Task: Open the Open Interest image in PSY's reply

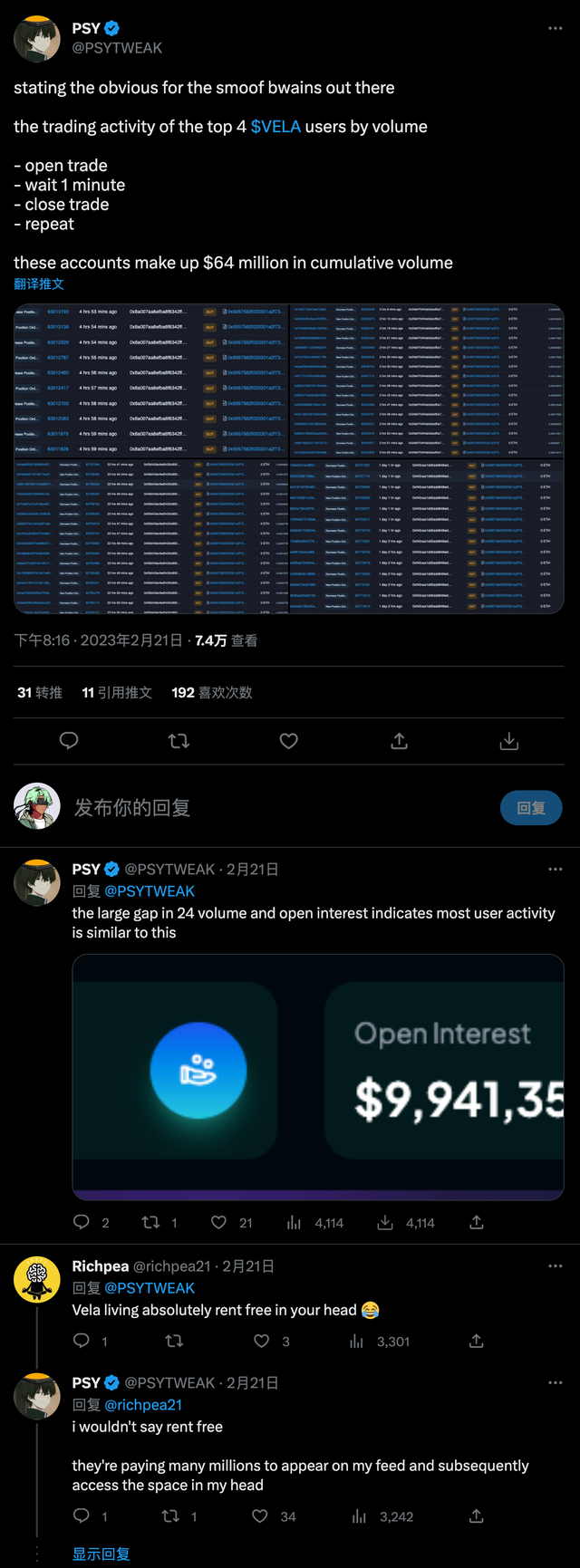Action: [x=317, y=1076]
